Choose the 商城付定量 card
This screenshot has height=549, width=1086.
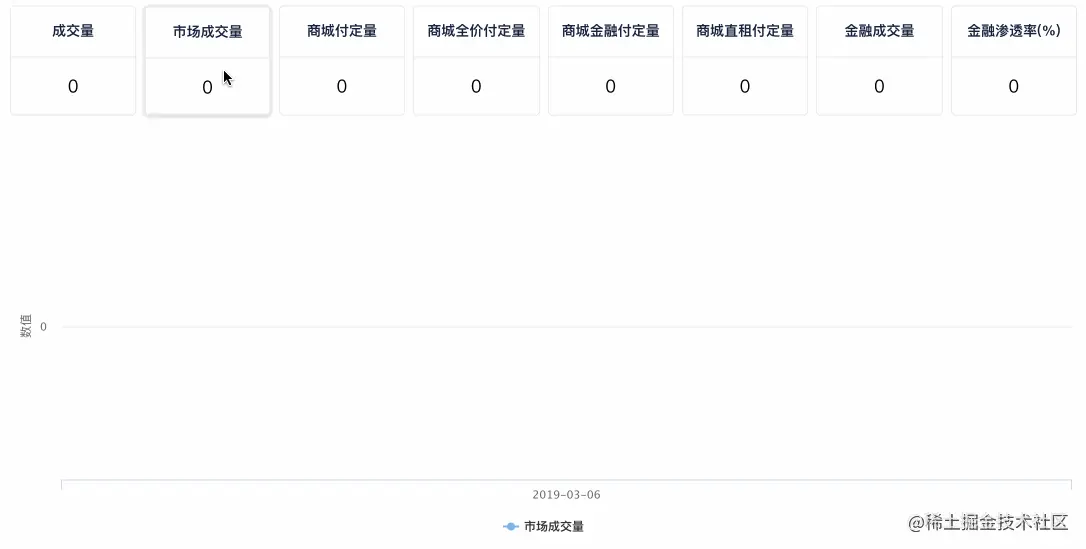[x=342, y=60]
